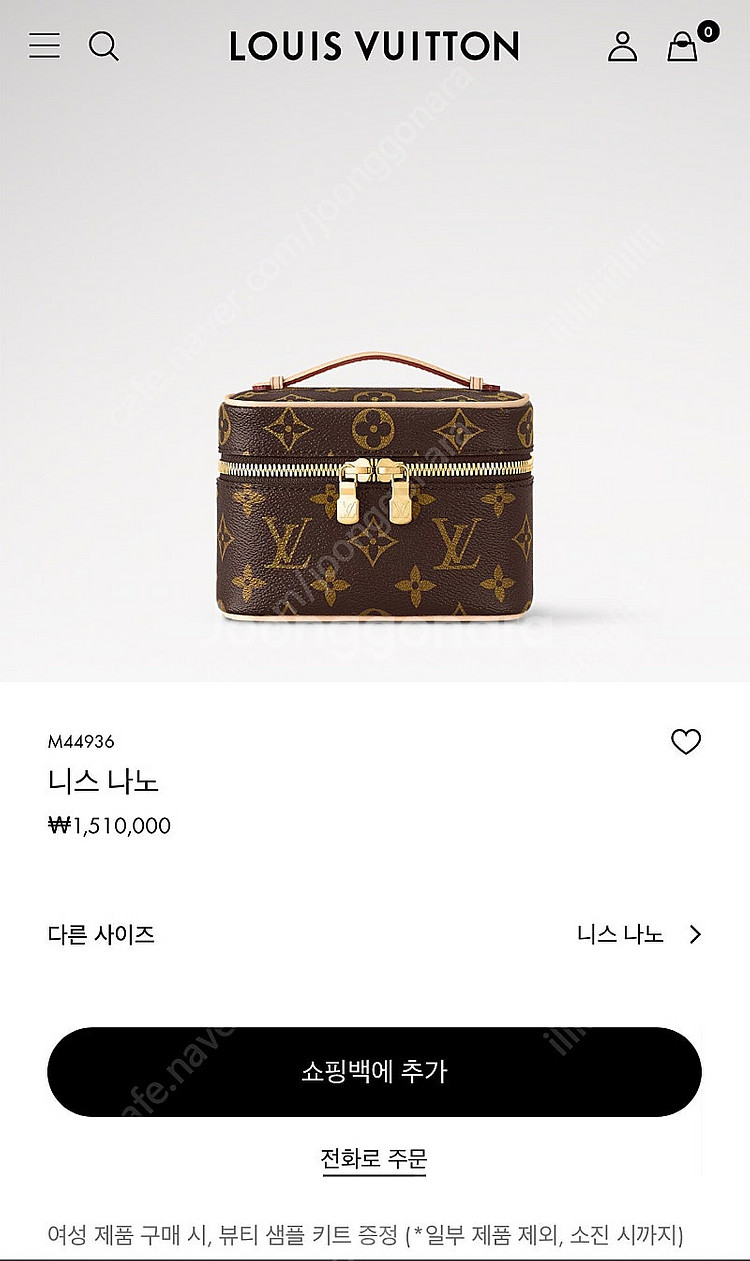Image resolution: width=750 pixels, height=1261 pixels.
Task: Click the search magnifier icon
Action: click(x=101, y=46)
